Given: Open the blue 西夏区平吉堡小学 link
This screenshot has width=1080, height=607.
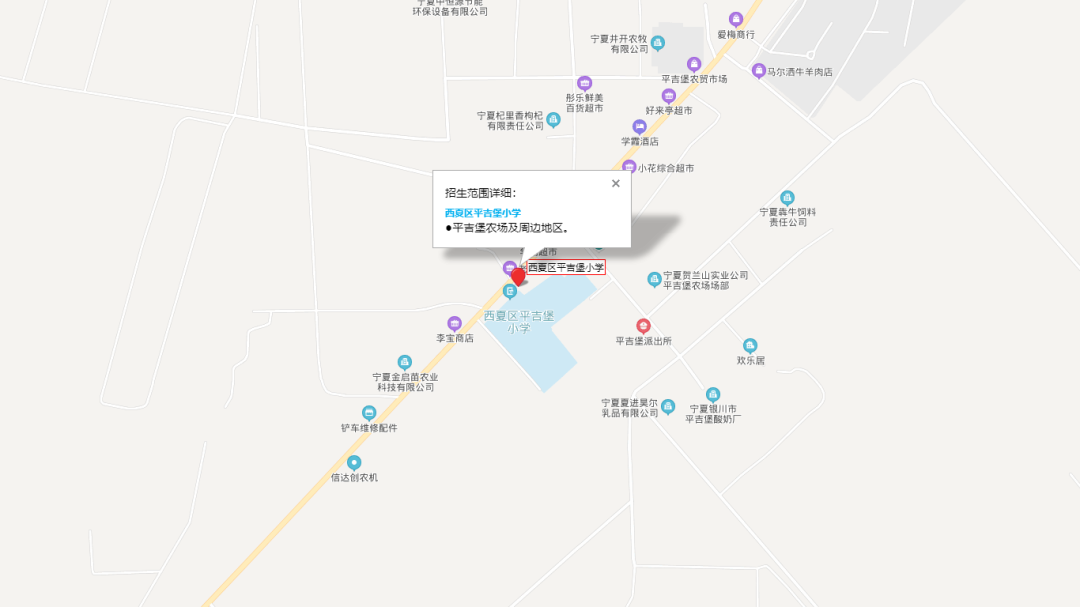Looking at the screenshot, I should click(x=483, y=213).
